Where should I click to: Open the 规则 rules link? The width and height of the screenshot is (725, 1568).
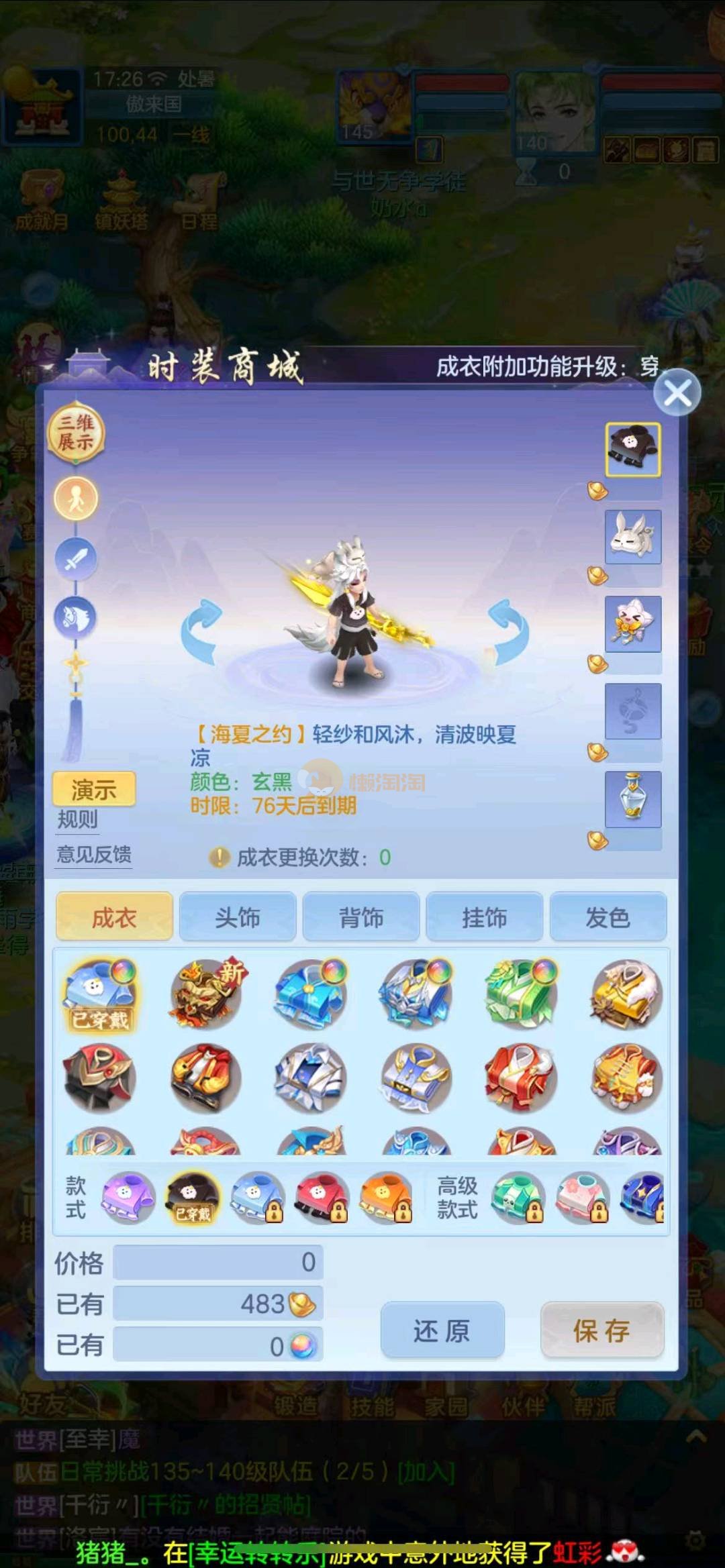78,819
